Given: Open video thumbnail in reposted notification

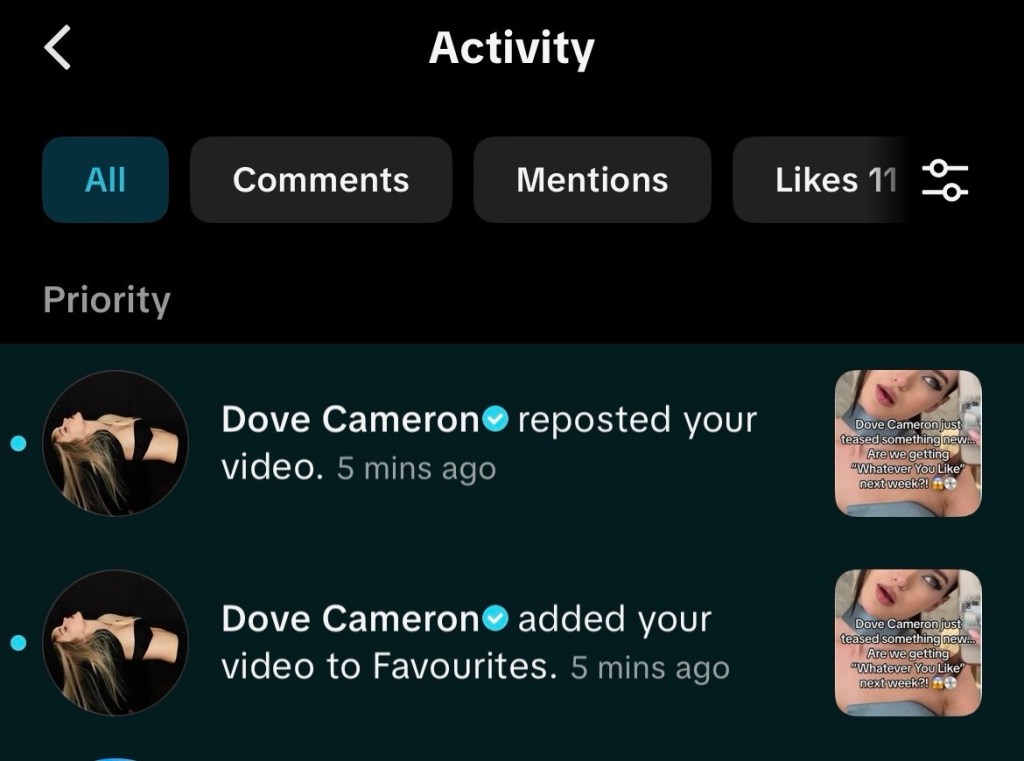Looking at the screenshot, I should tap(908, 443).
